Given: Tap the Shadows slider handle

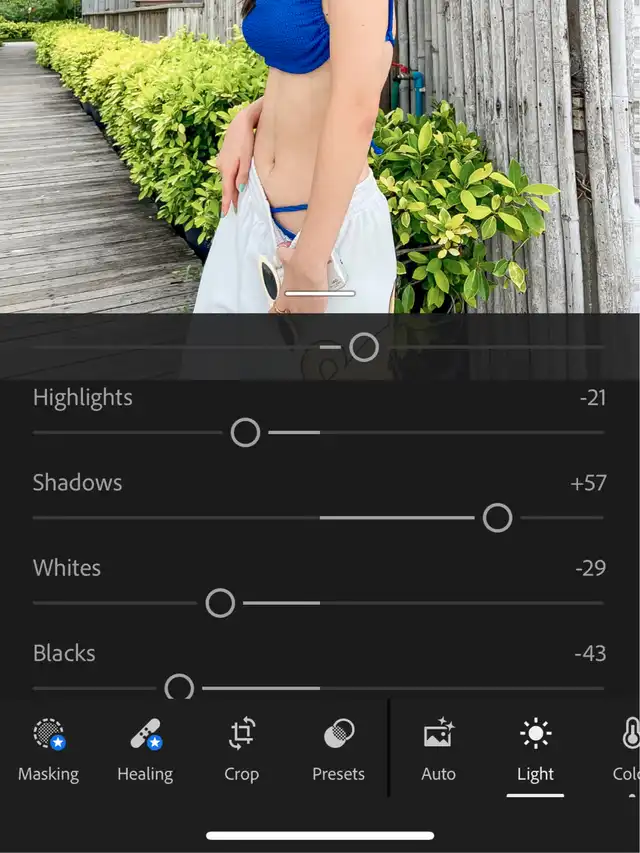Looking at the screenshot, I should click(x=497, y=518).
